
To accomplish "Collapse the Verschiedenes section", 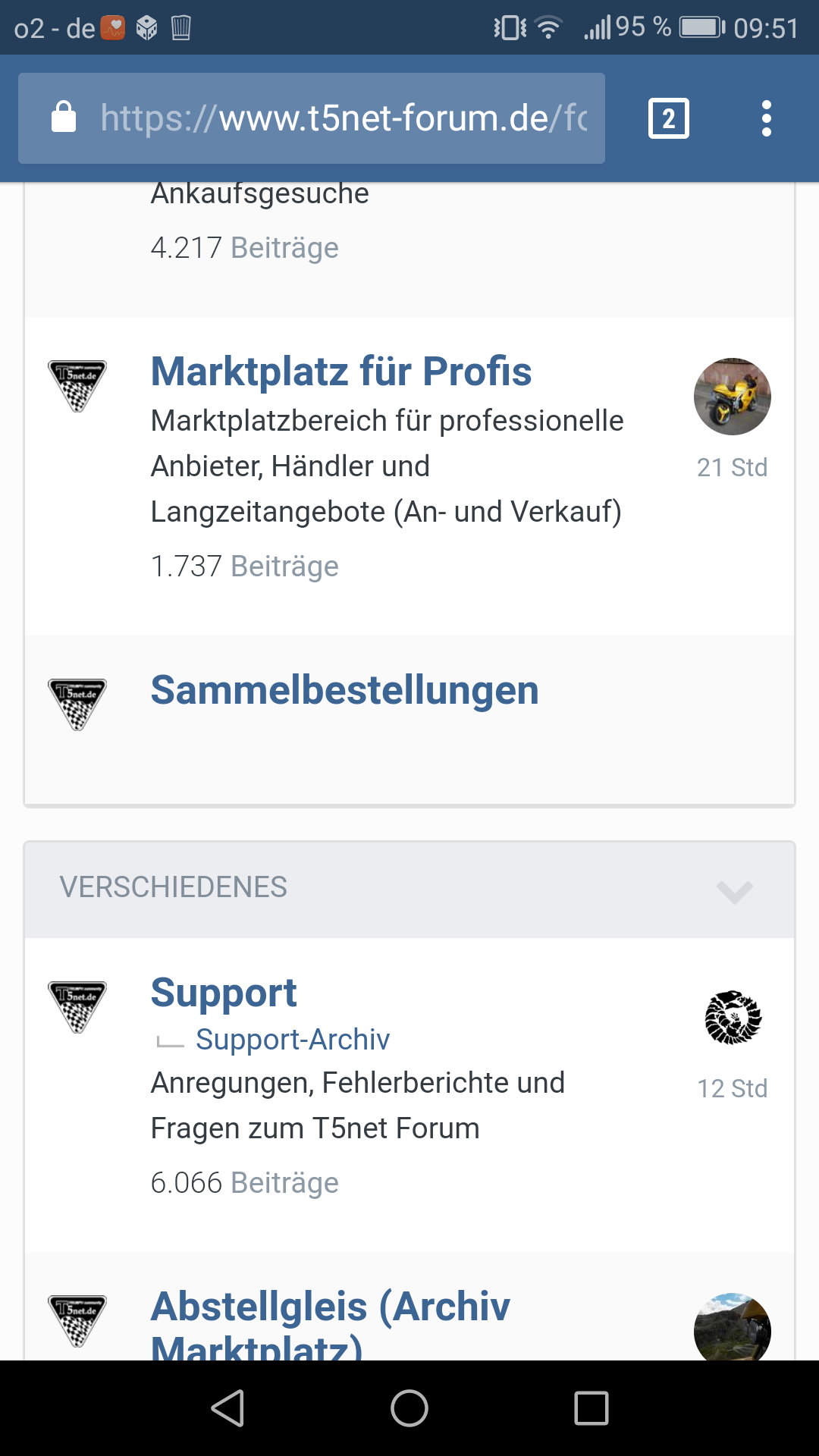I will [735, 890].
